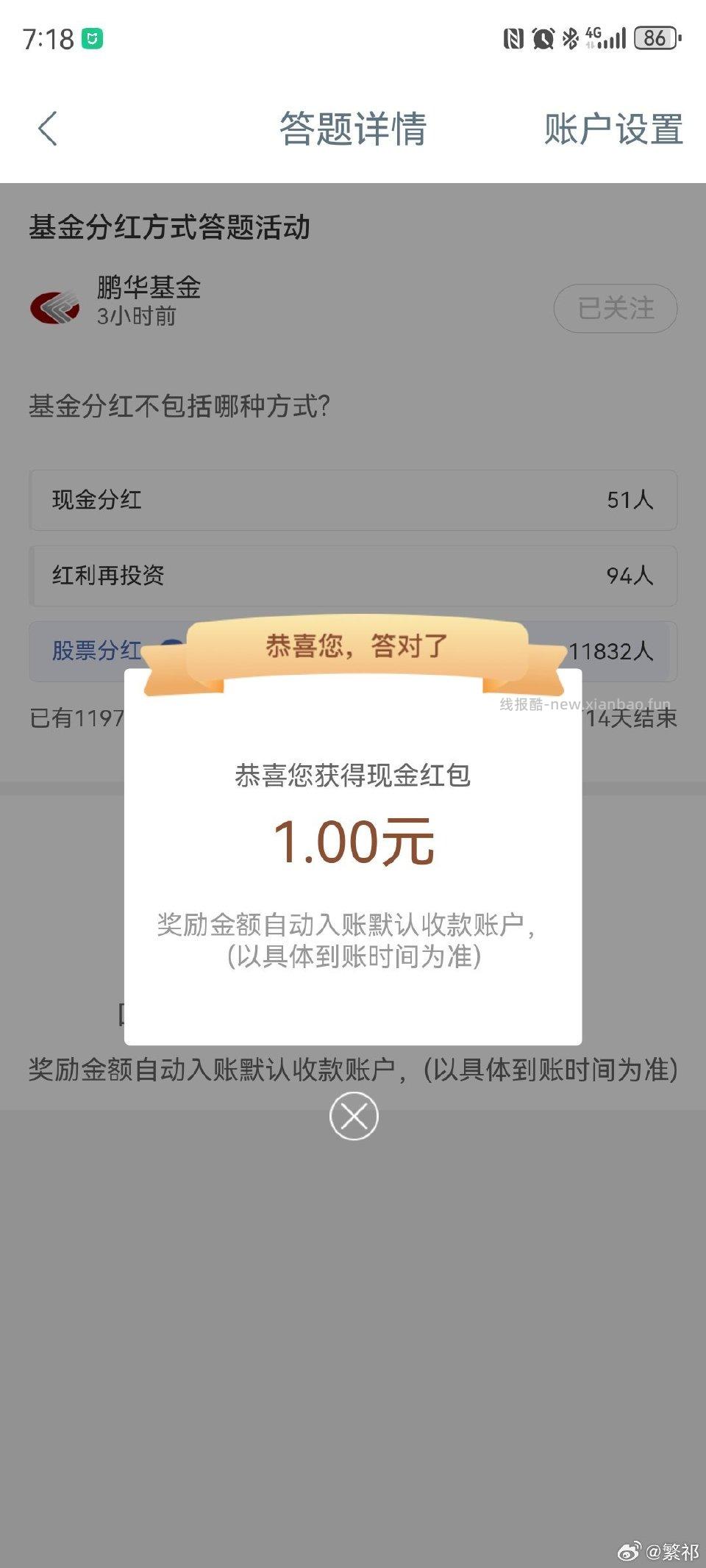Tap the 1.00元 reward amount
This screenshot has width=706, height=1568.
click(353, 842)
